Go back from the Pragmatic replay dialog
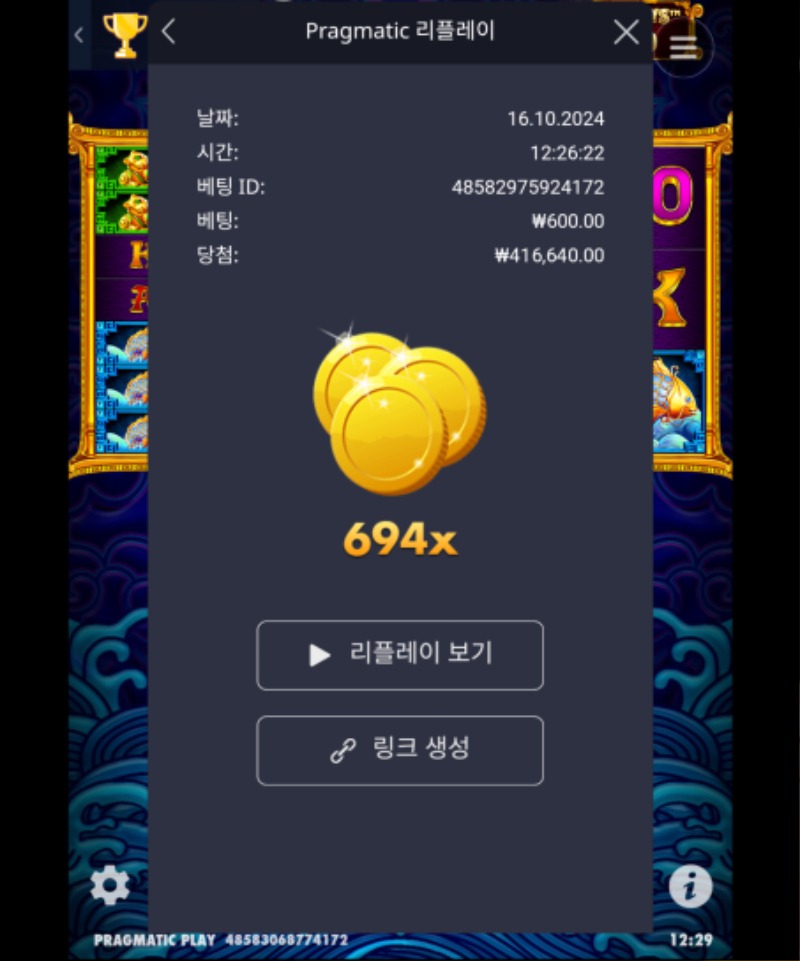Viewport: 800px width, 961px height. point(168,32)
